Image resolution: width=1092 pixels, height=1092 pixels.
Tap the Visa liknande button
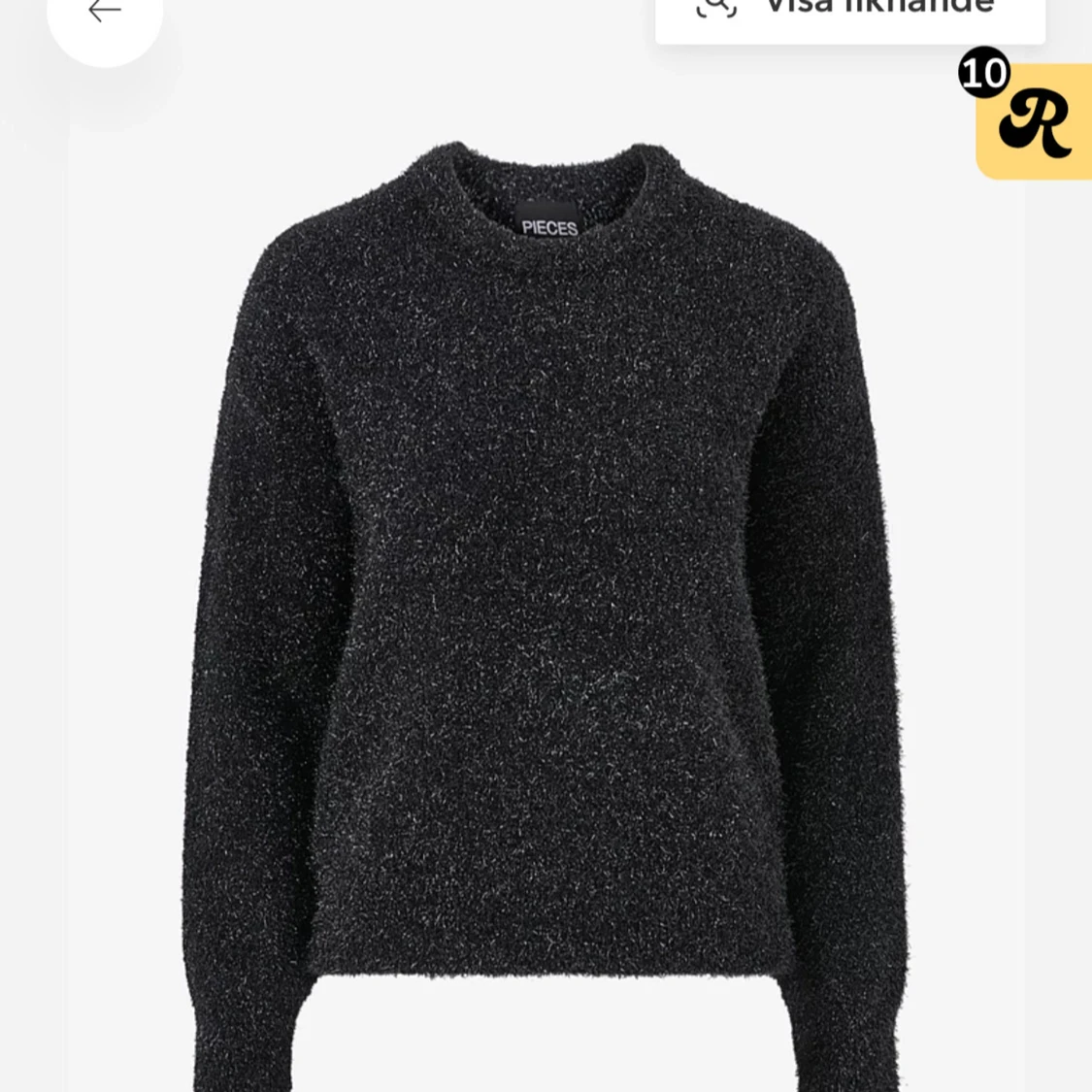(849, 14)
